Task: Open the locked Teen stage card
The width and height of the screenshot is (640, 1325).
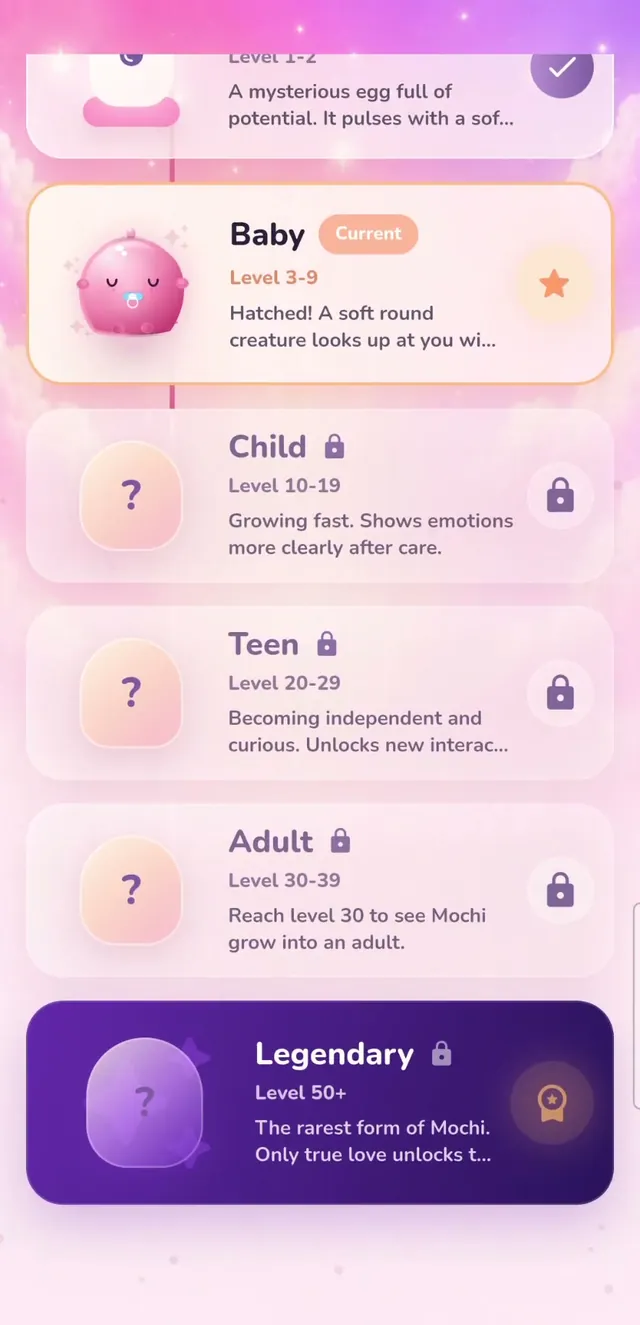Action: click(319, 693)
